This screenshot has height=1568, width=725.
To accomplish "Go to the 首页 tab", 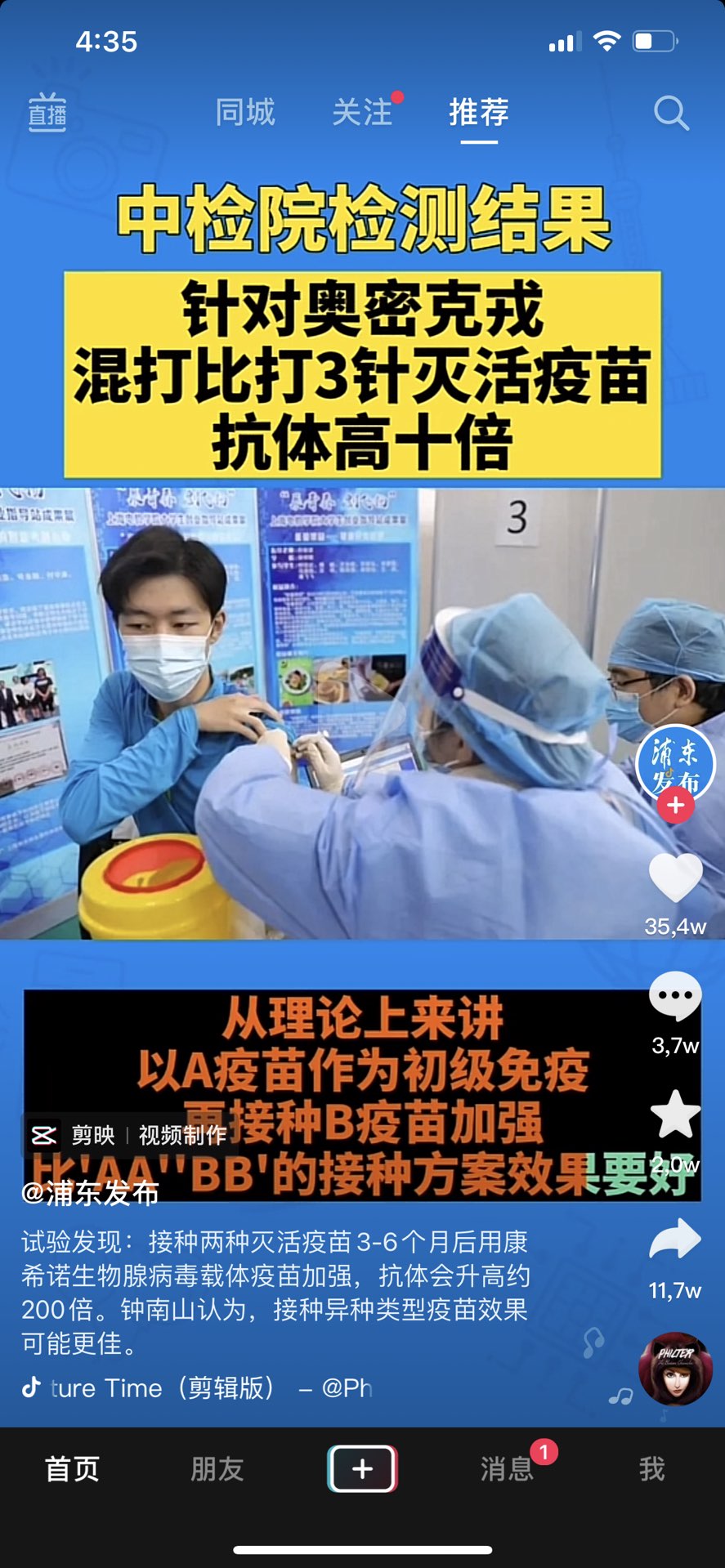I will point(72,1468).
